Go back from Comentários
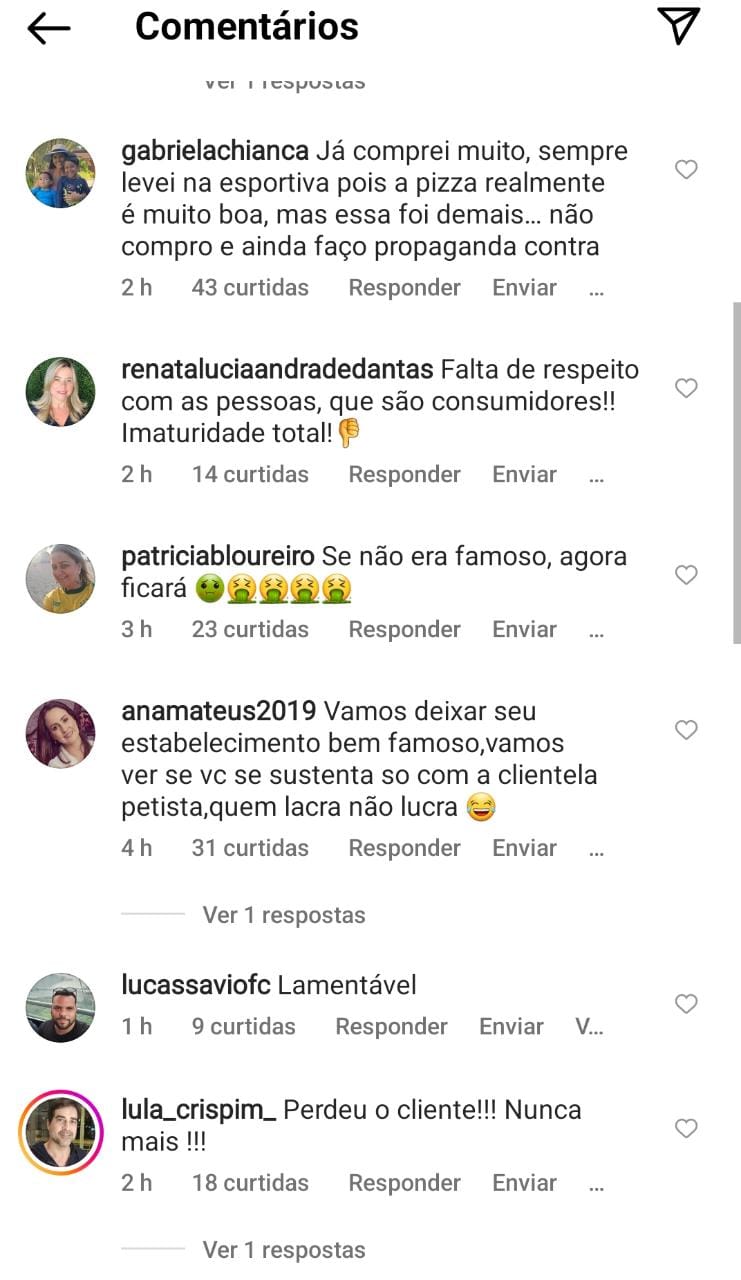741x1280 pixels. coord(48,28)
